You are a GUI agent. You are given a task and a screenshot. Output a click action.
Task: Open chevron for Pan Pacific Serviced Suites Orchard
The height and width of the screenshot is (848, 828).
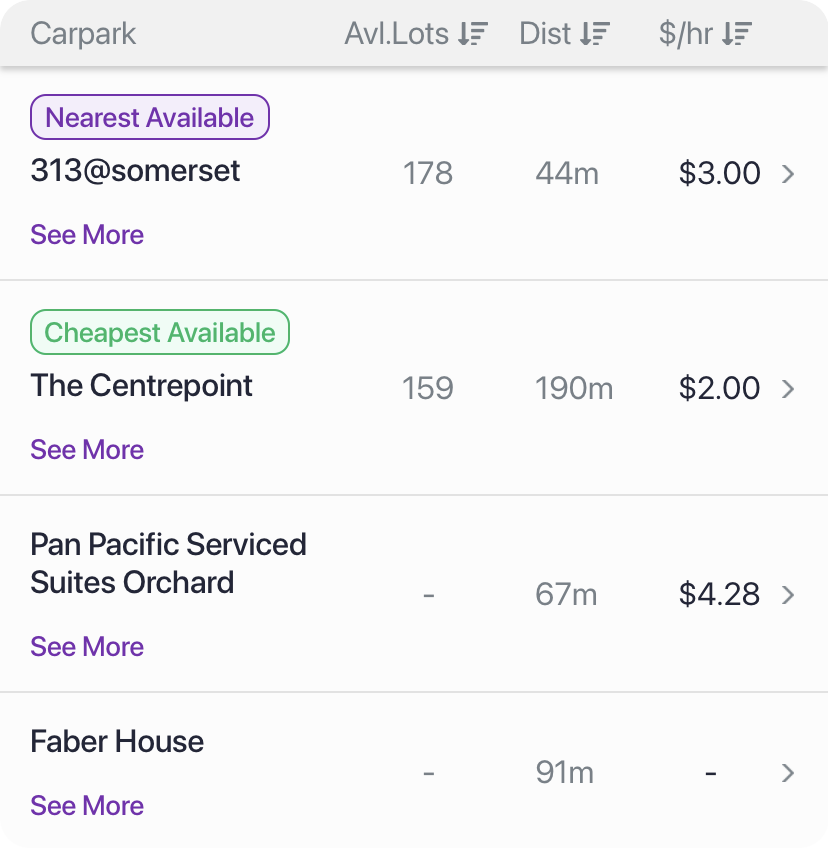point(789,594)
